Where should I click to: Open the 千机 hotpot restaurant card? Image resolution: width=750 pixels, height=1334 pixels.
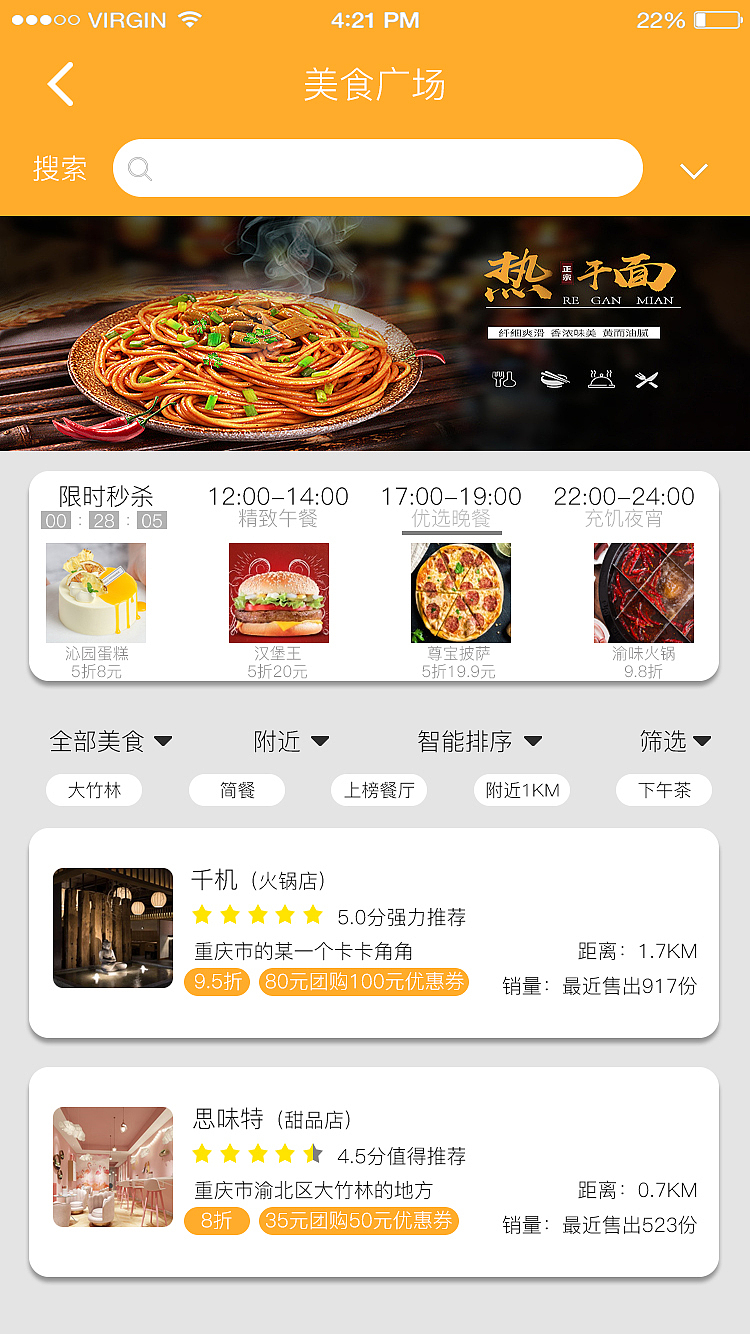pos(374,932)
